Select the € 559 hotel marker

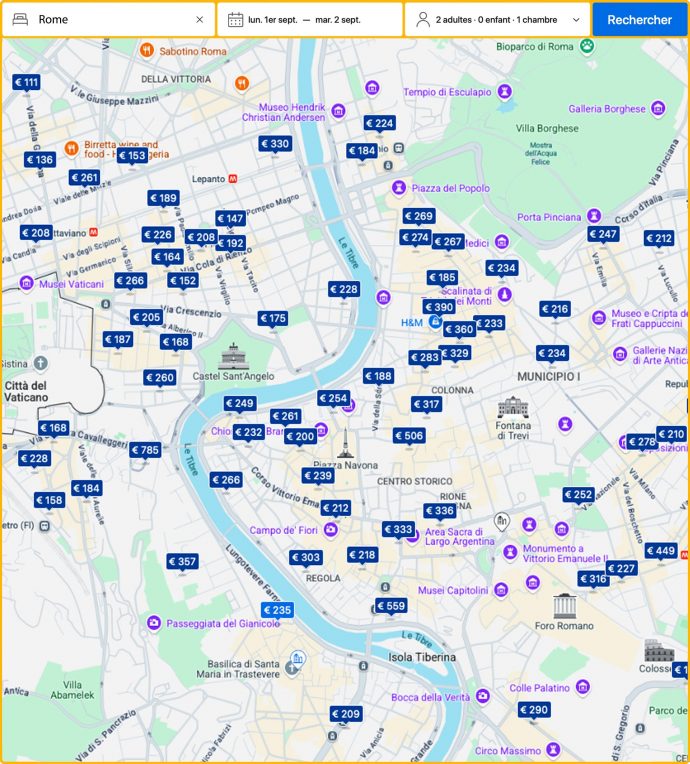391,606
